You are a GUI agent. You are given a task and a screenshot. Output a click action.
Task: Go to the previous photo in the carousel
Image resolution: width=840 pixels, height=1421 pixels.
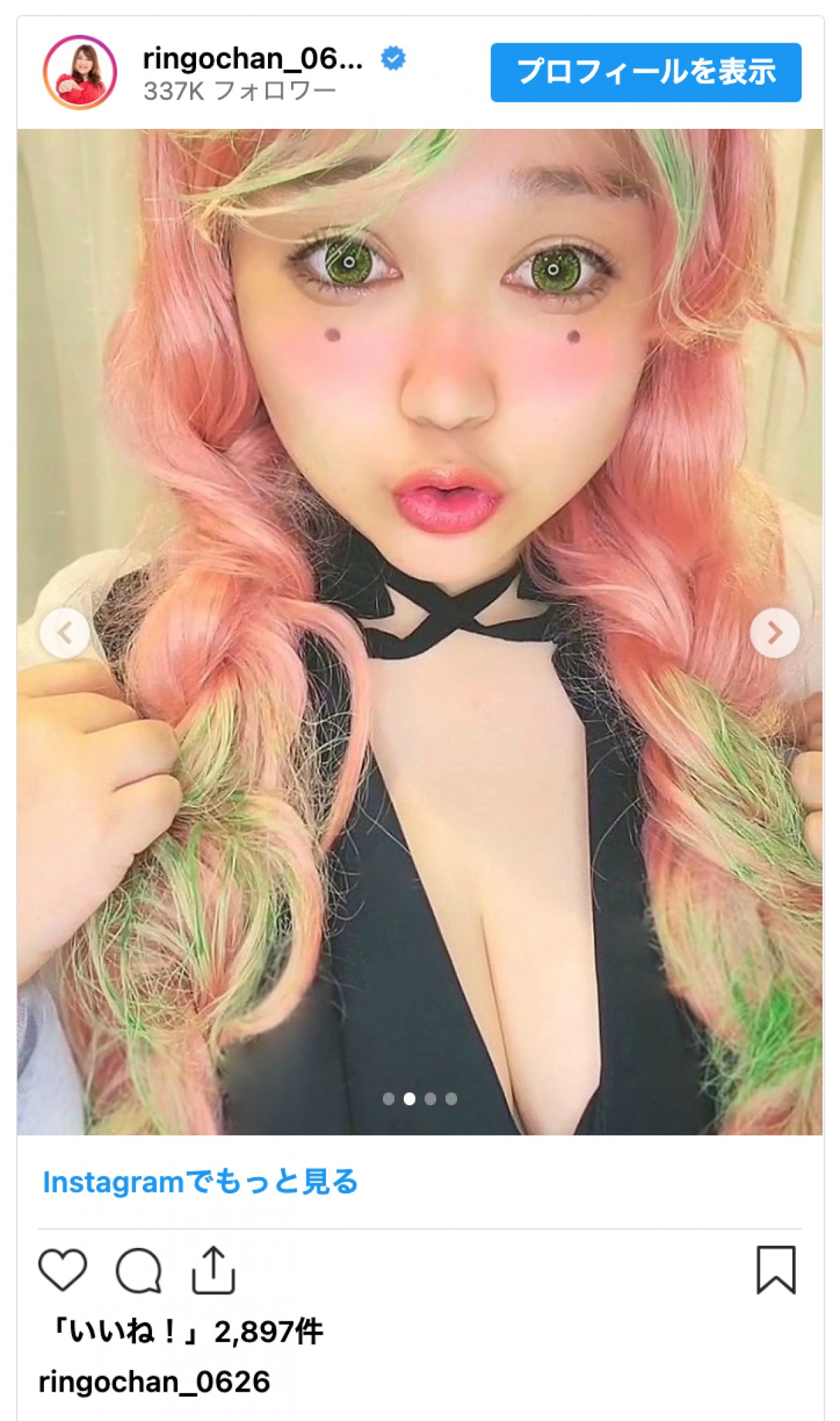[65, 633]
